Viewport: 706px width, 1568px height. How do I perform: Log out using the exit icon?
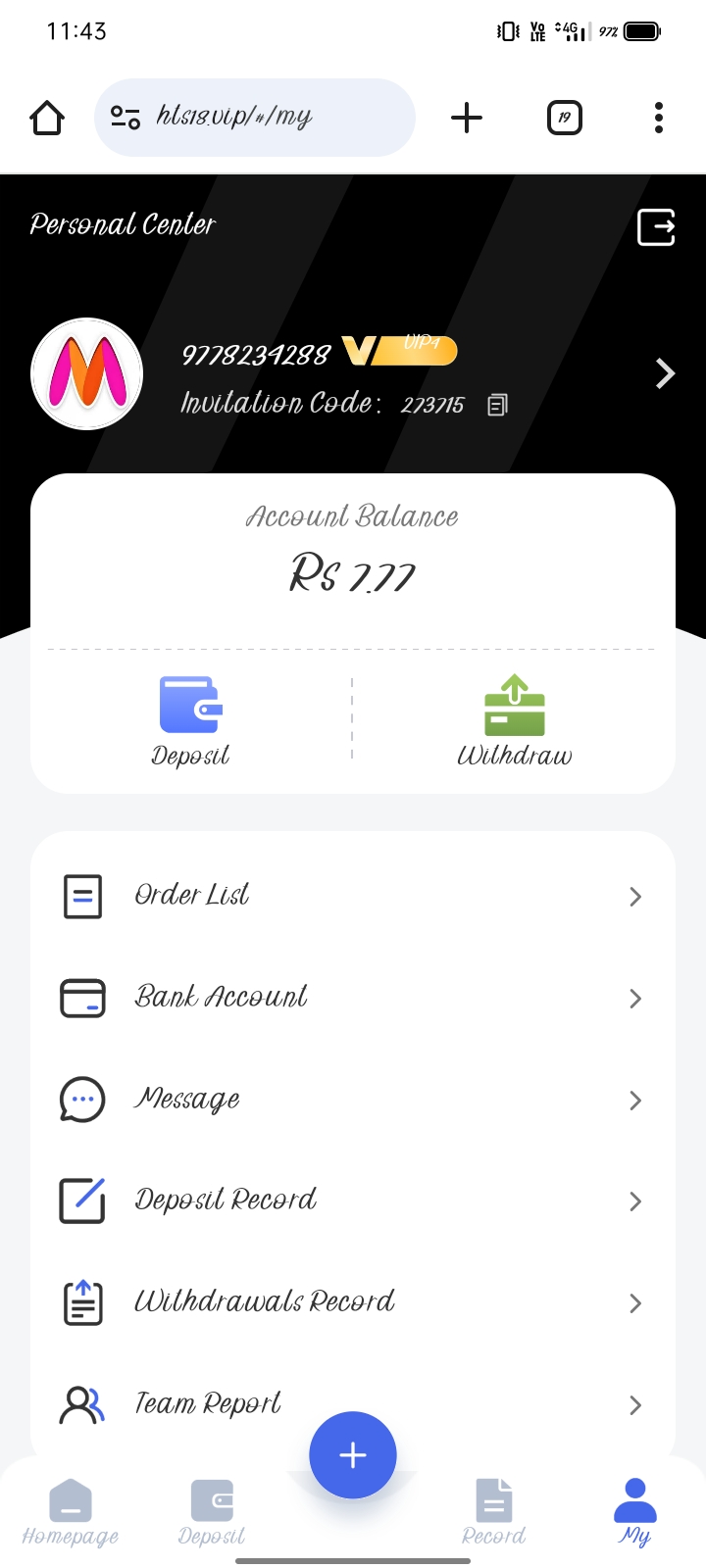[656, 227]
